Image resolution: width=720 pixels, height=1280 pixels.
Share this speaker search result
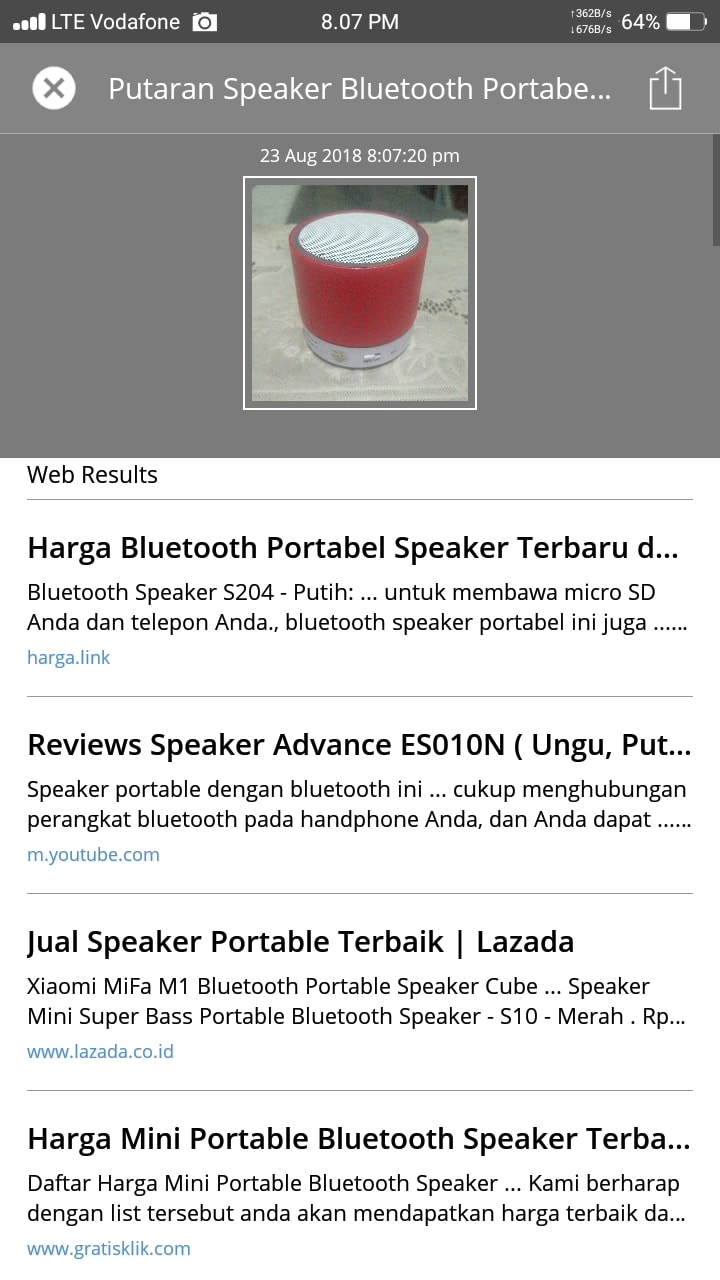(665, 89)
